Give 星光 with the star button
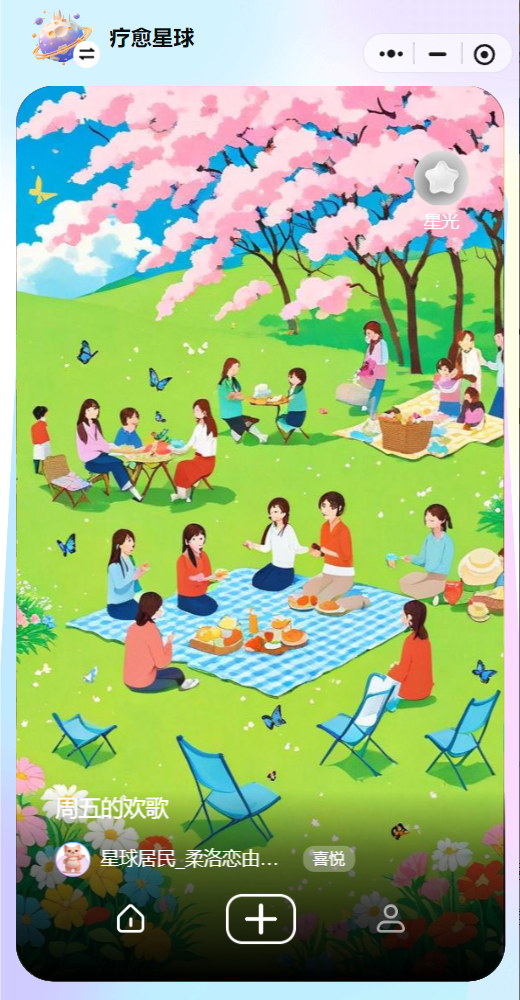This screenshot has width=520, height=1000. [x=441, y=179]
